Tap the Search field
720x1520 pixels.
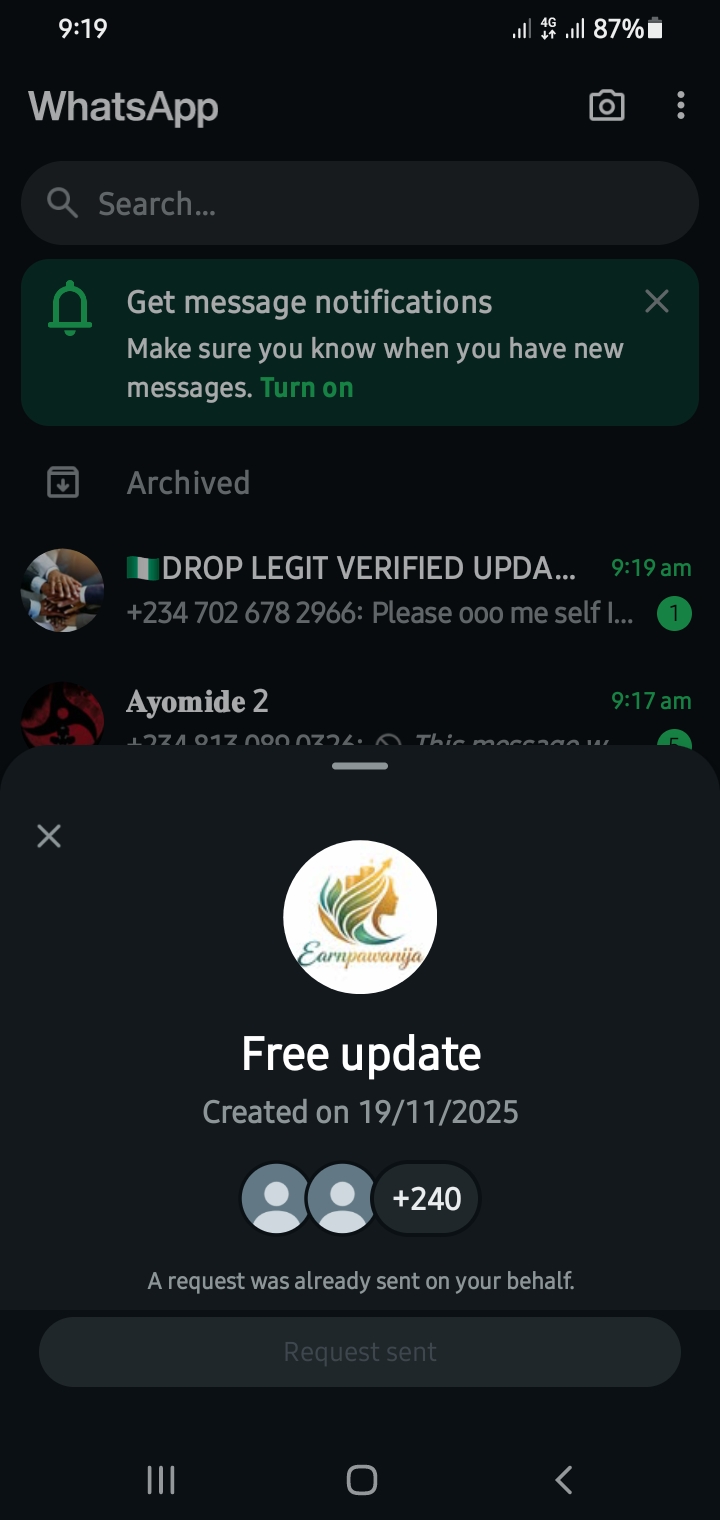pyautogui.click(x=360, y=204)
